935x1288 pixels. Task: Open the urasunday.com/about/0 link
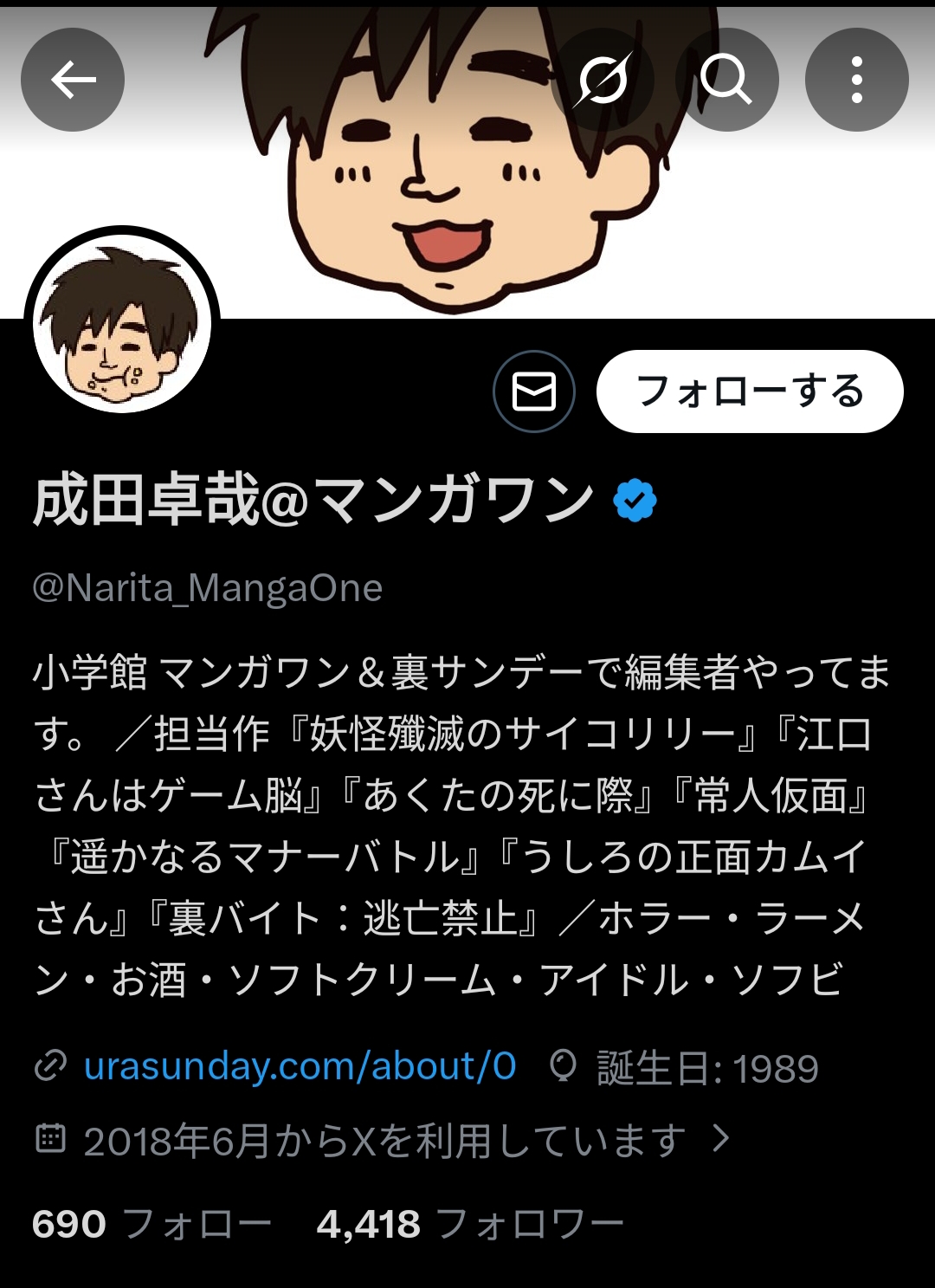click(x=300, y=1066)
